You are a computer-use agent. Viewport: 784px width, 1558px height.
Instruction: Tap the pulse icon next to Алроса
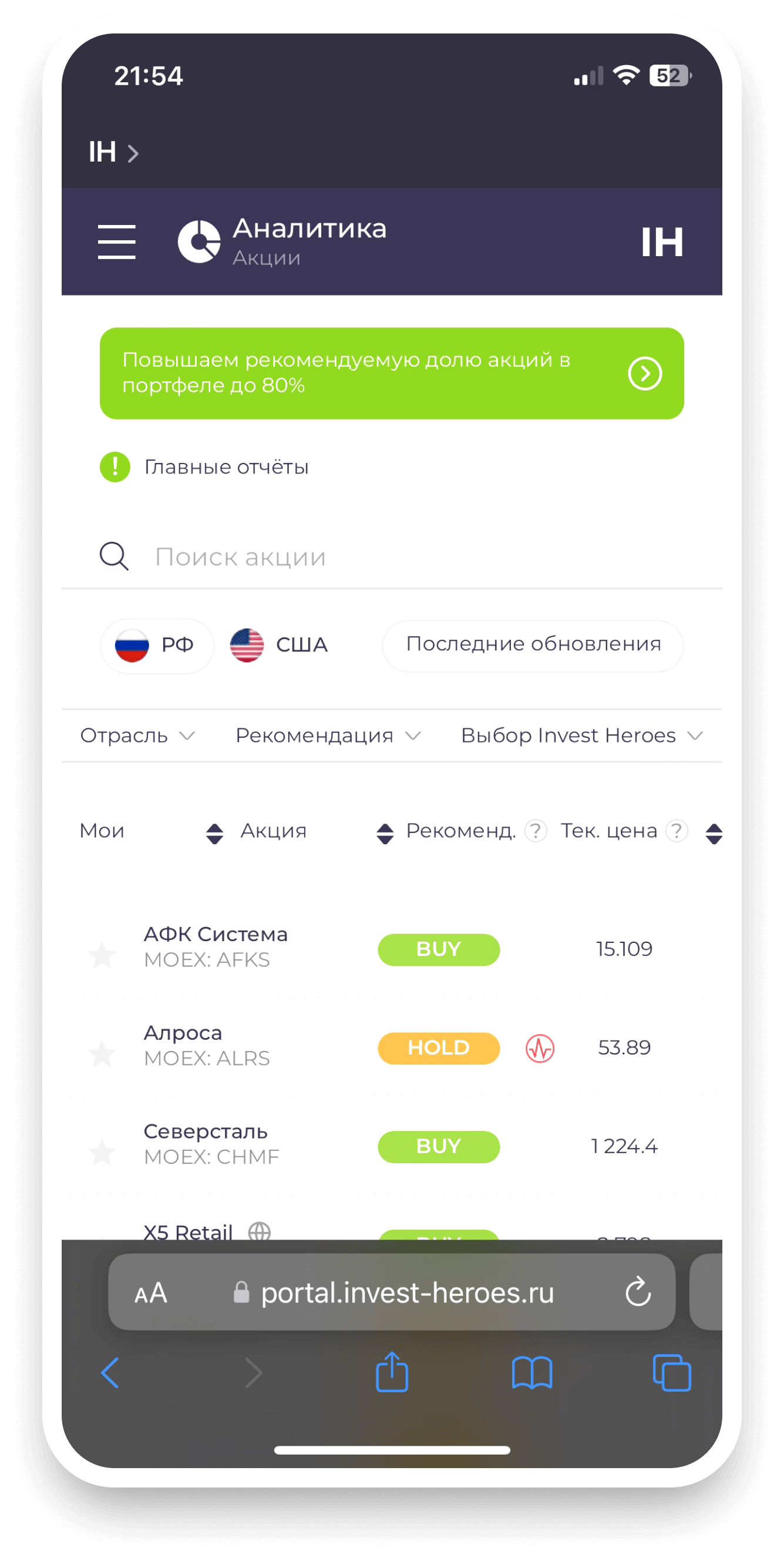coord(540,1048)
